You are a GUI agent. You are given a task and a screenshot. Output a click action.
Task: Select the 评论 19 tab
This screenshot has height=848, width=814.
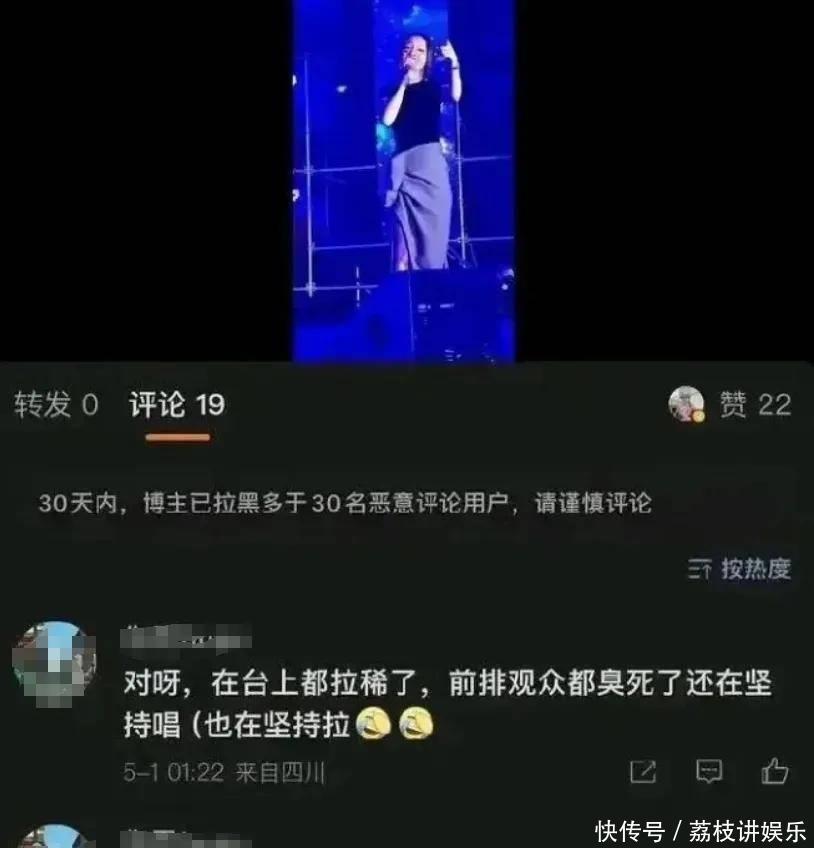pyautogui.click(x=177, y=405)
